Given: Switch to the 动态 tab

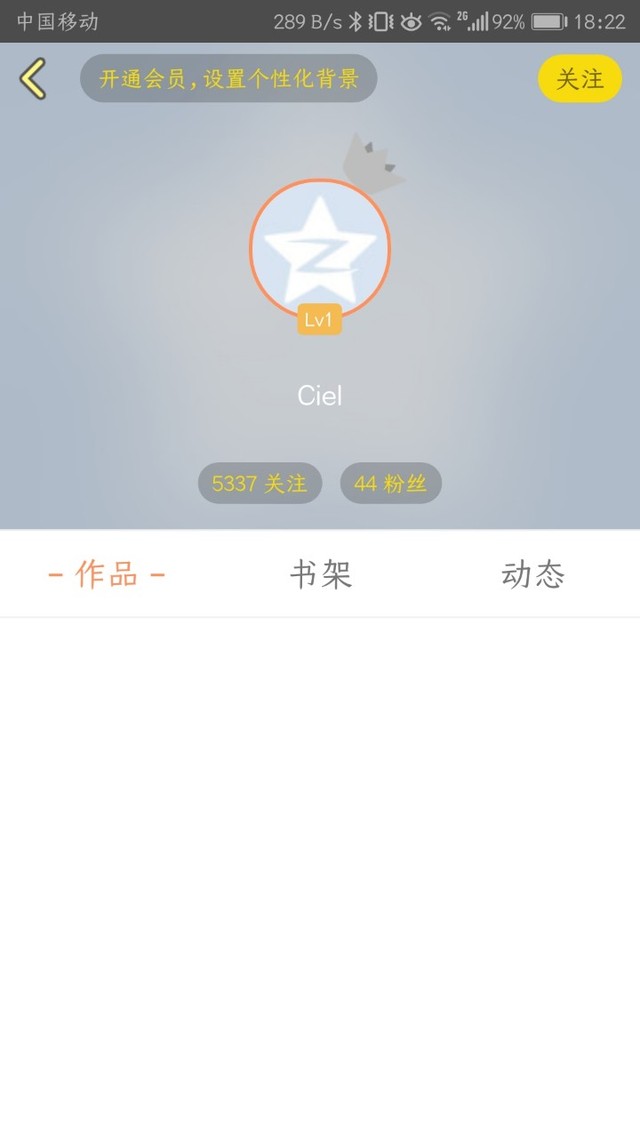Looking at the screenshot, I should coord(533,575).
